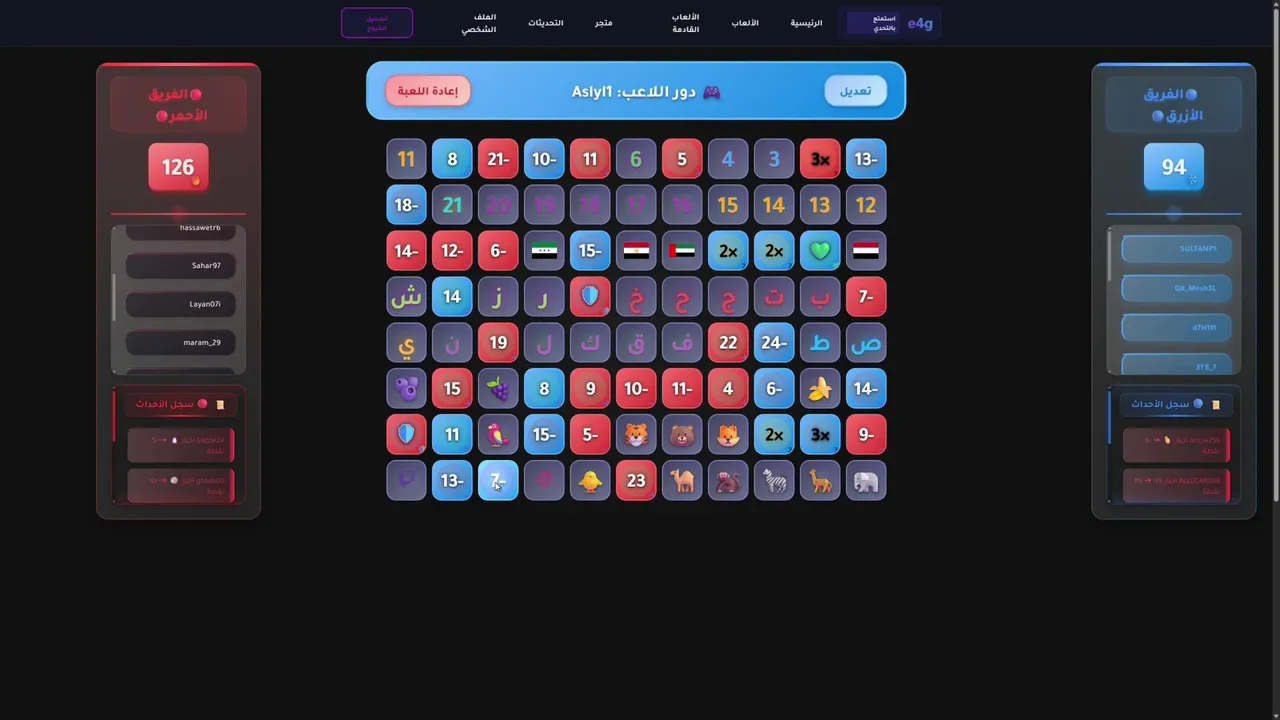Select the zebra tile
This screenshot has height=720, width=1280.
coord(774,481)
